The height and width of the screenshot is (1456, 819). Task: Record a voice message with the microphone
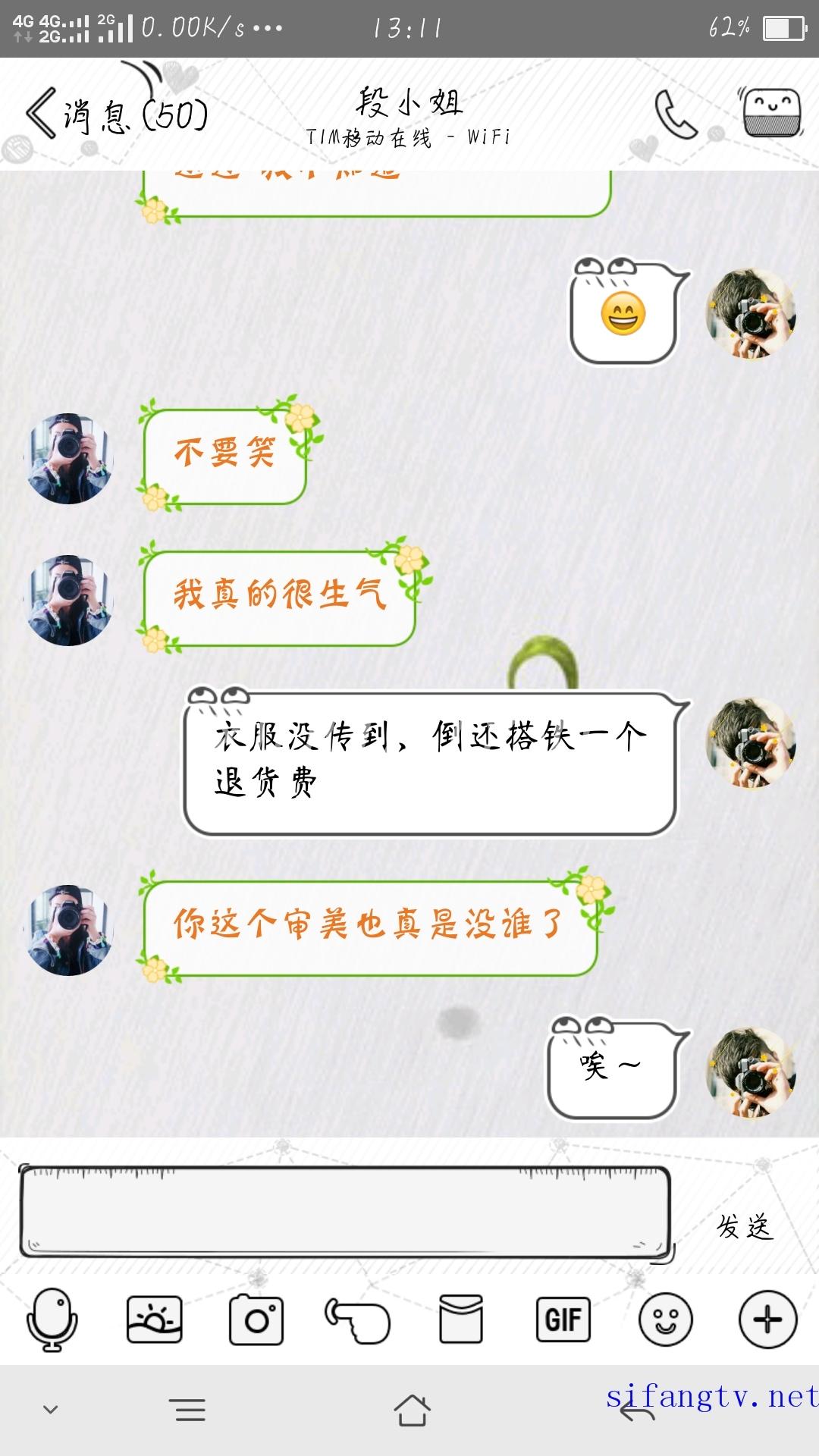[52, 1319]
